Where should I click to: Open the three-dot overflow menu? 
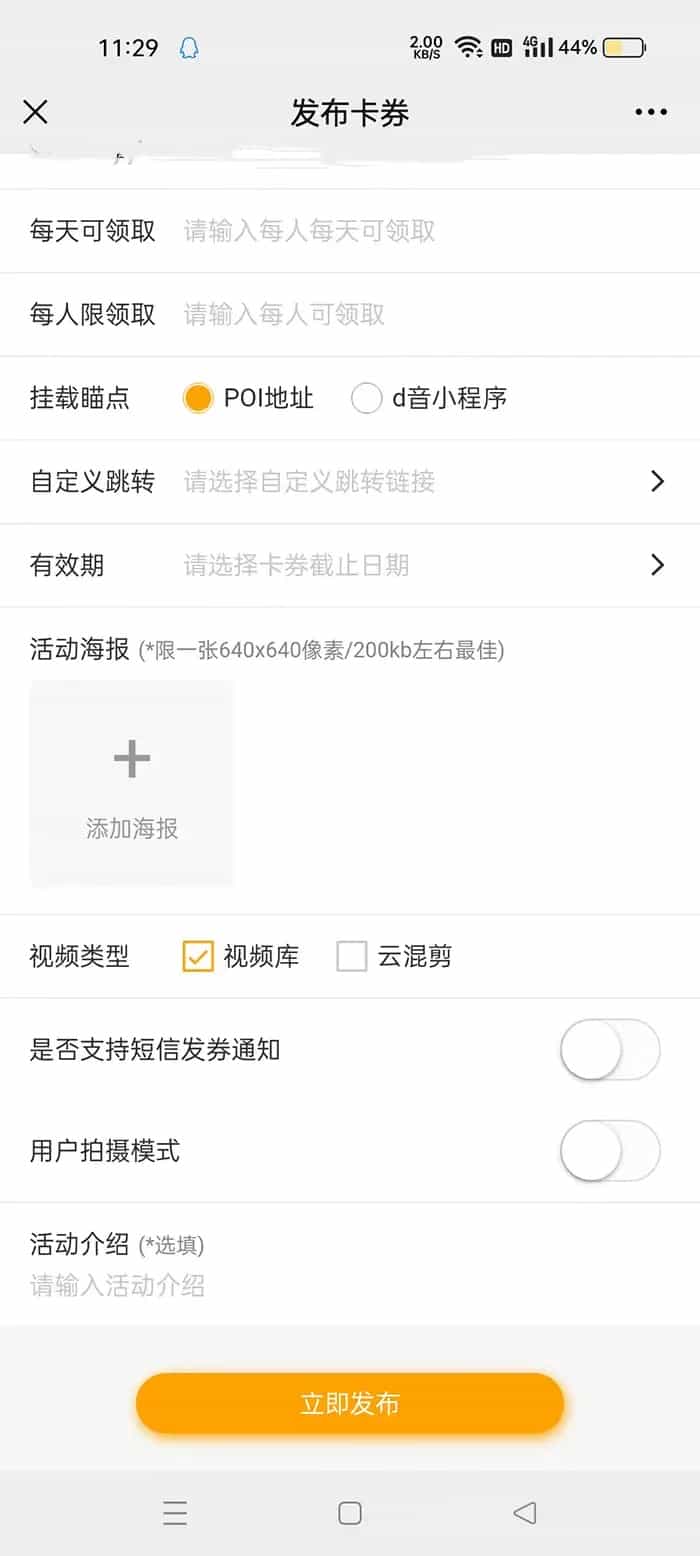[x=650, y=112]
